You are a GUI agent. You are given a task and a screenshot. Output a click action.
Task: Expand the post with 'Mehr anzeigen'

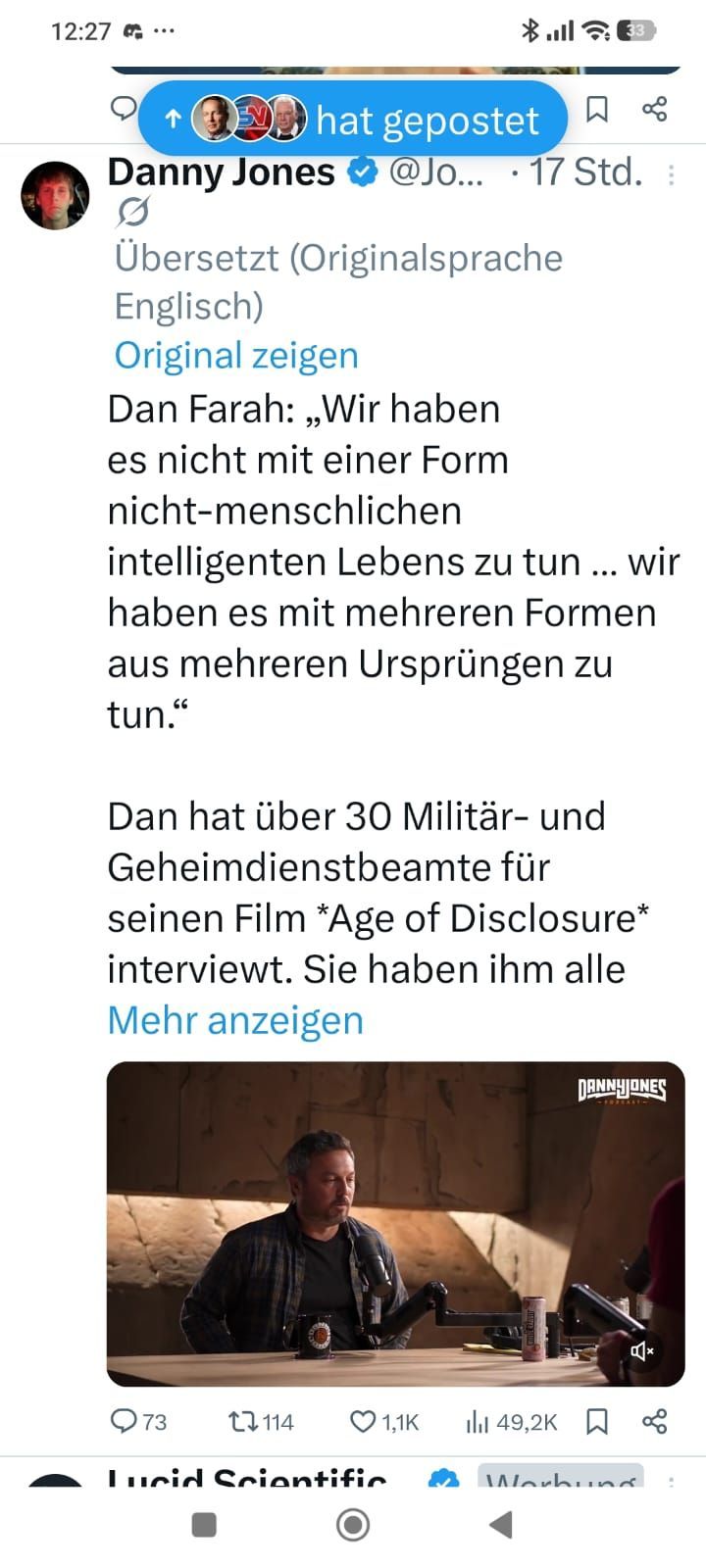coord(235,1020)
